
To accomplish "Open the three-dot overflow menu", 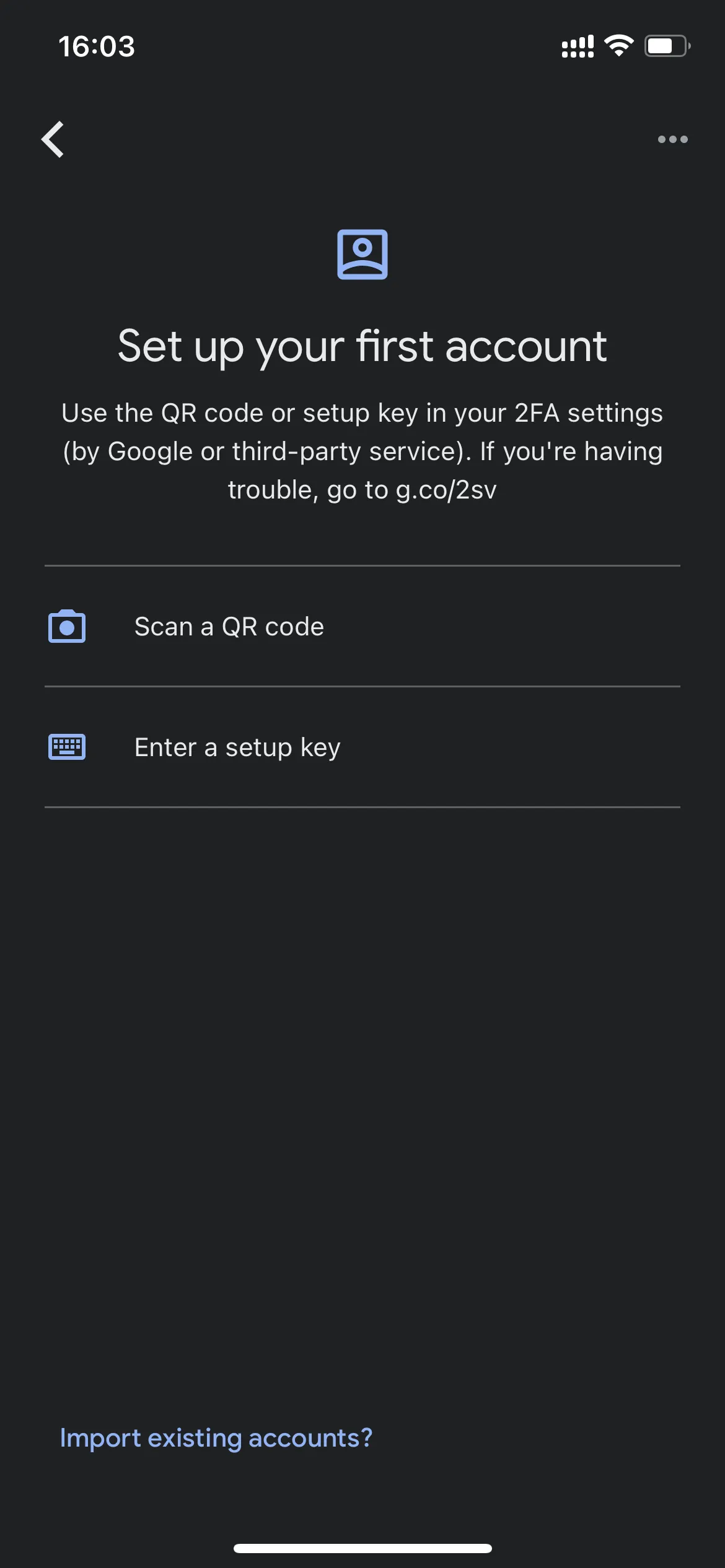I will pos(672,139).
